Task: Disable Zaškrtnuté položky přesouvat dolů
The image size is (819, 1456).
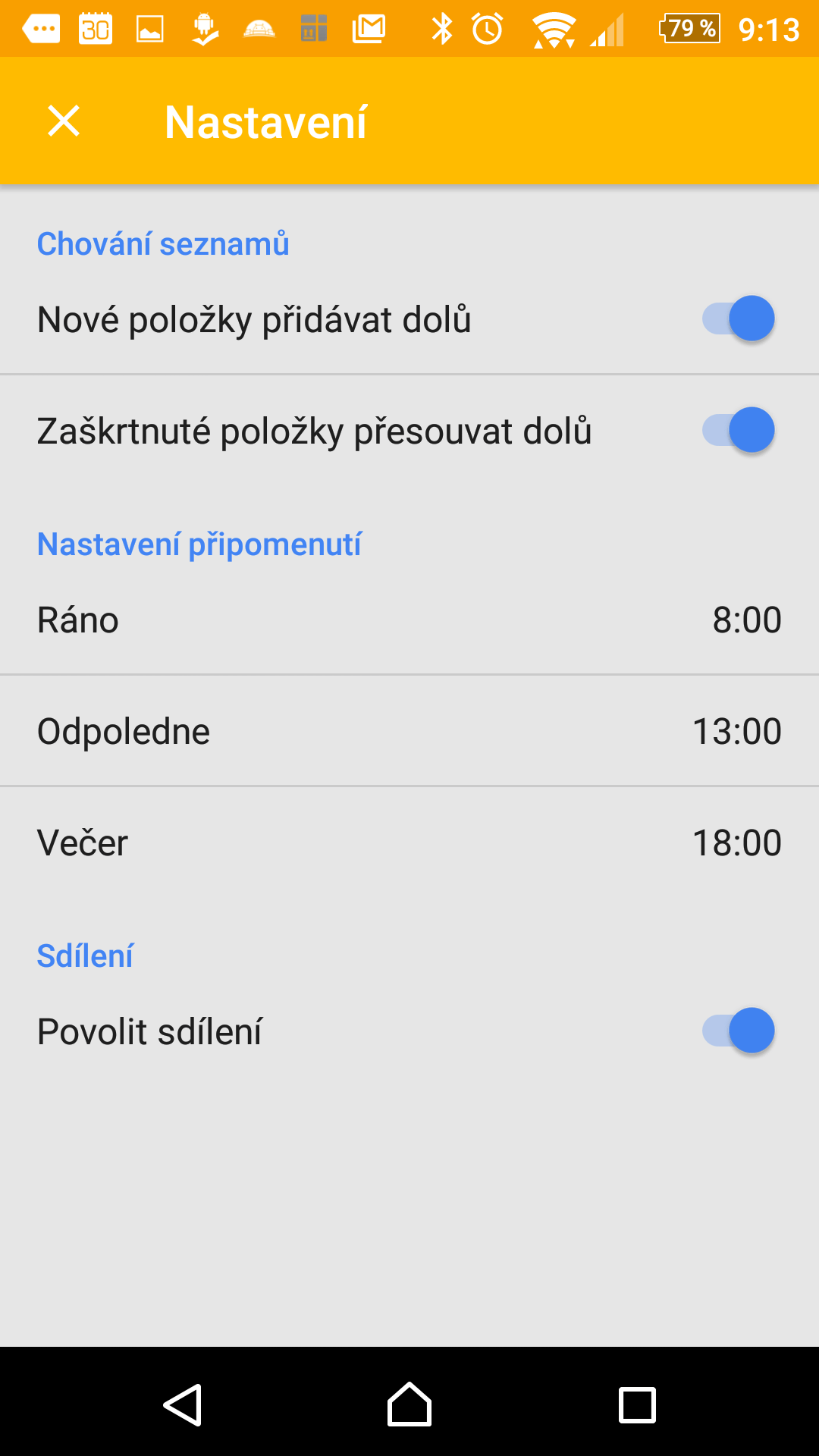Action: pyautogui.click(x=738, y=430)
